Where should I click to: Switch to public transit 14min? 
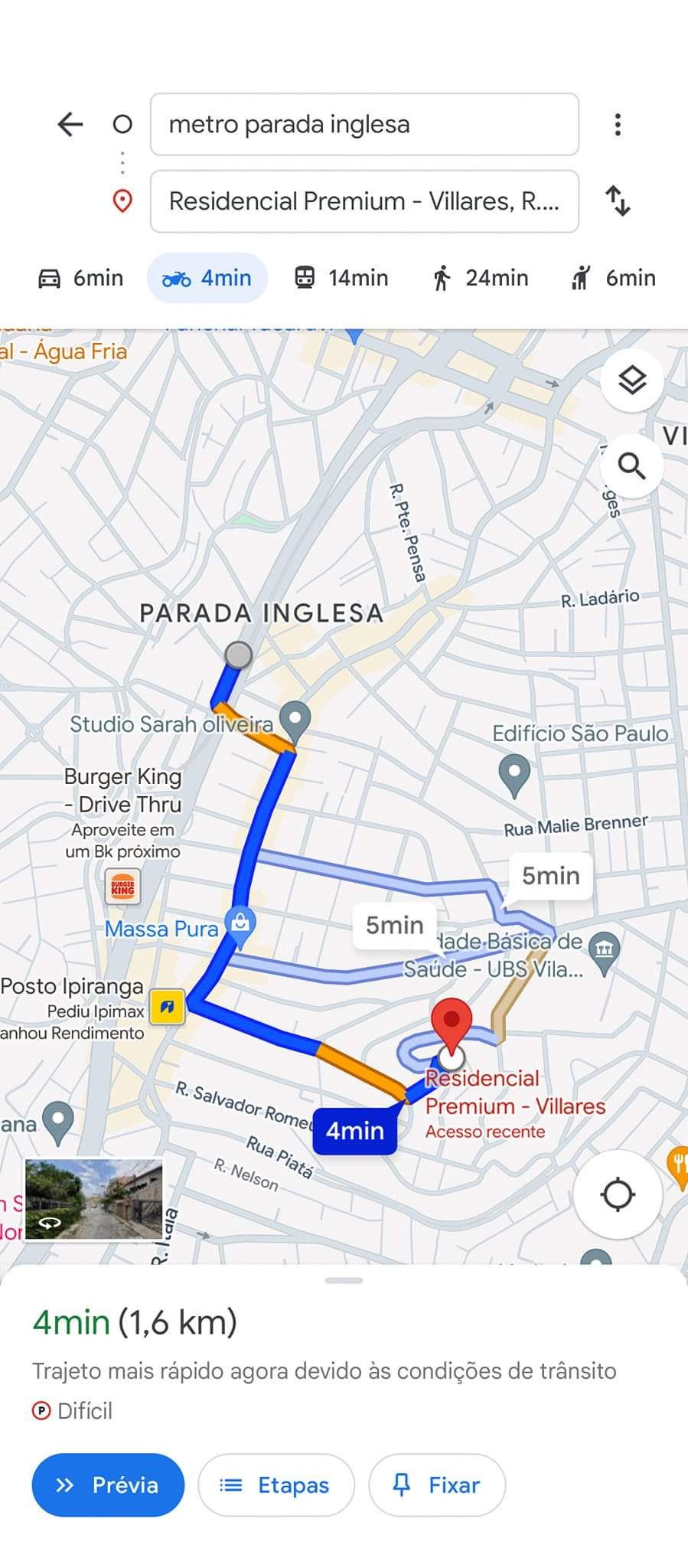341,278
